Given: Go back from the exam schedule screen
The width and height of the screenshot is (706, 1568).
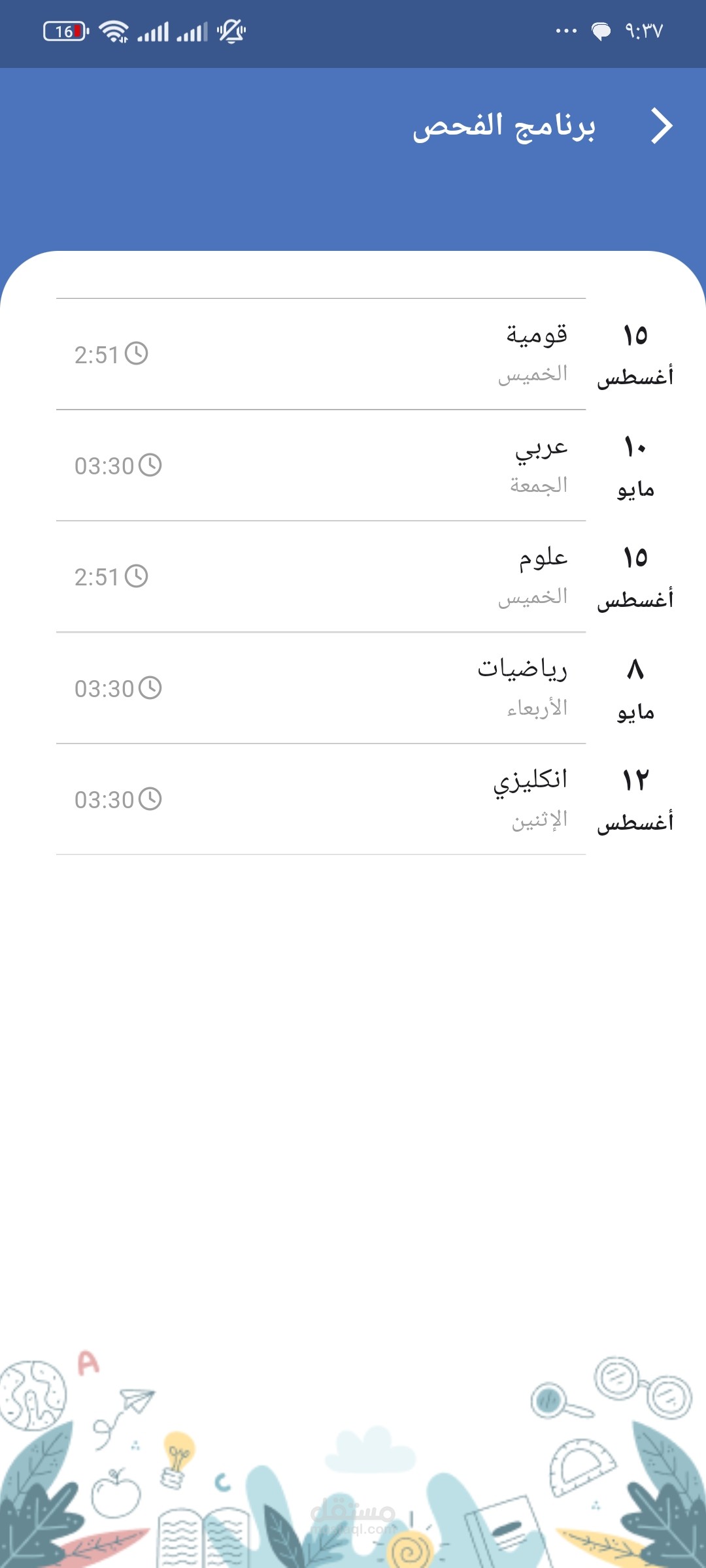Looking at the screenshot, I should [x=662, y=126].
